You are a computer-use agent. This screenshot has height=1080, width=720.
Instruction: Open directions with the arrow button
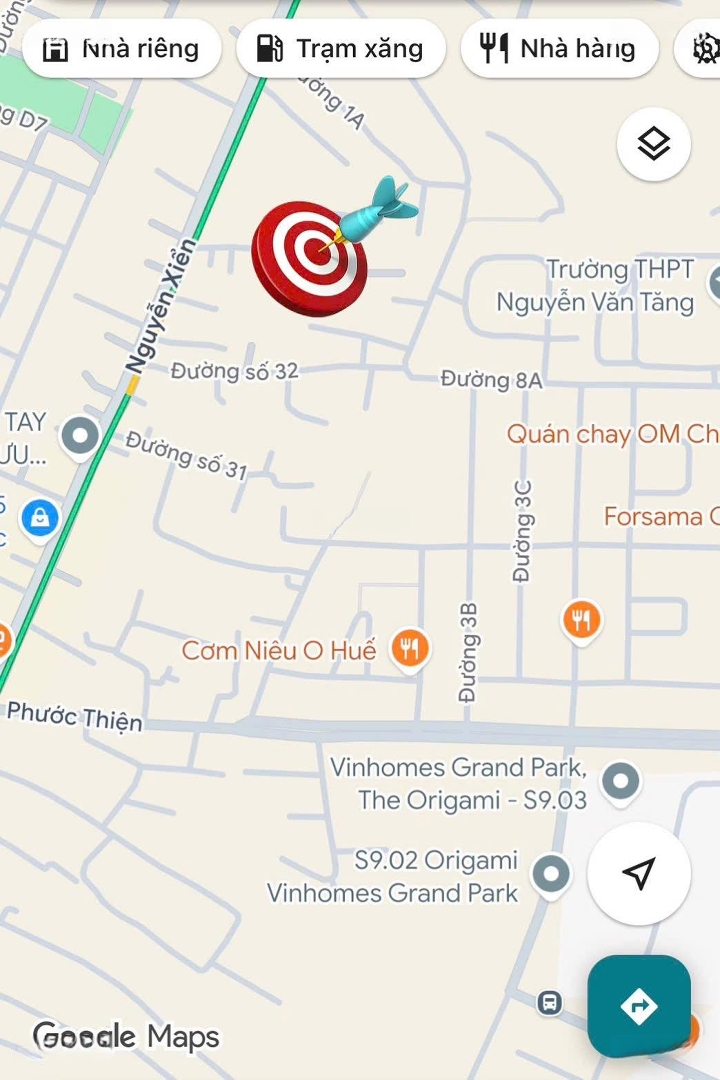pyautogui.click(x=639, y=1005)
